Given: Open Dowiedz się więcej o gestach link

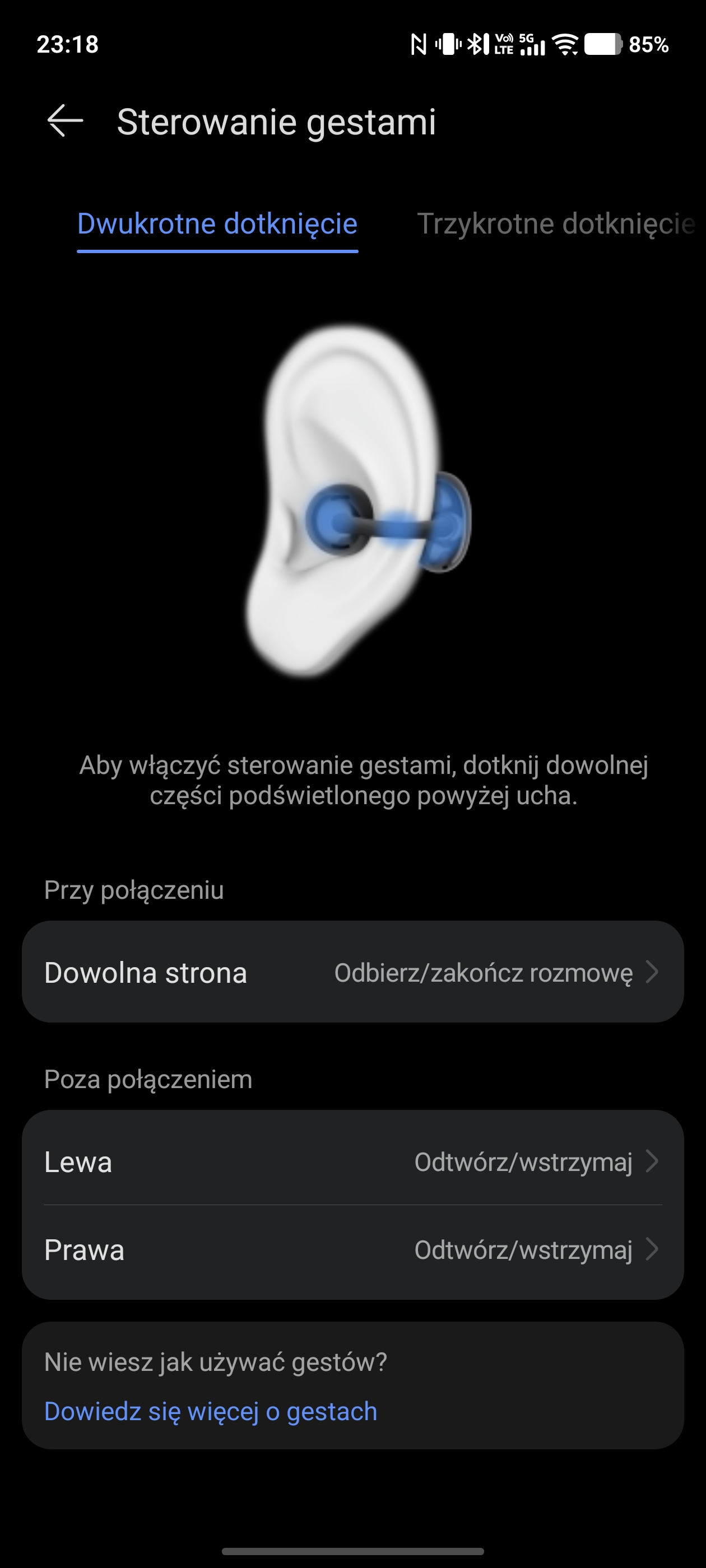Looking at the screenshot, I should point(211,1412).
